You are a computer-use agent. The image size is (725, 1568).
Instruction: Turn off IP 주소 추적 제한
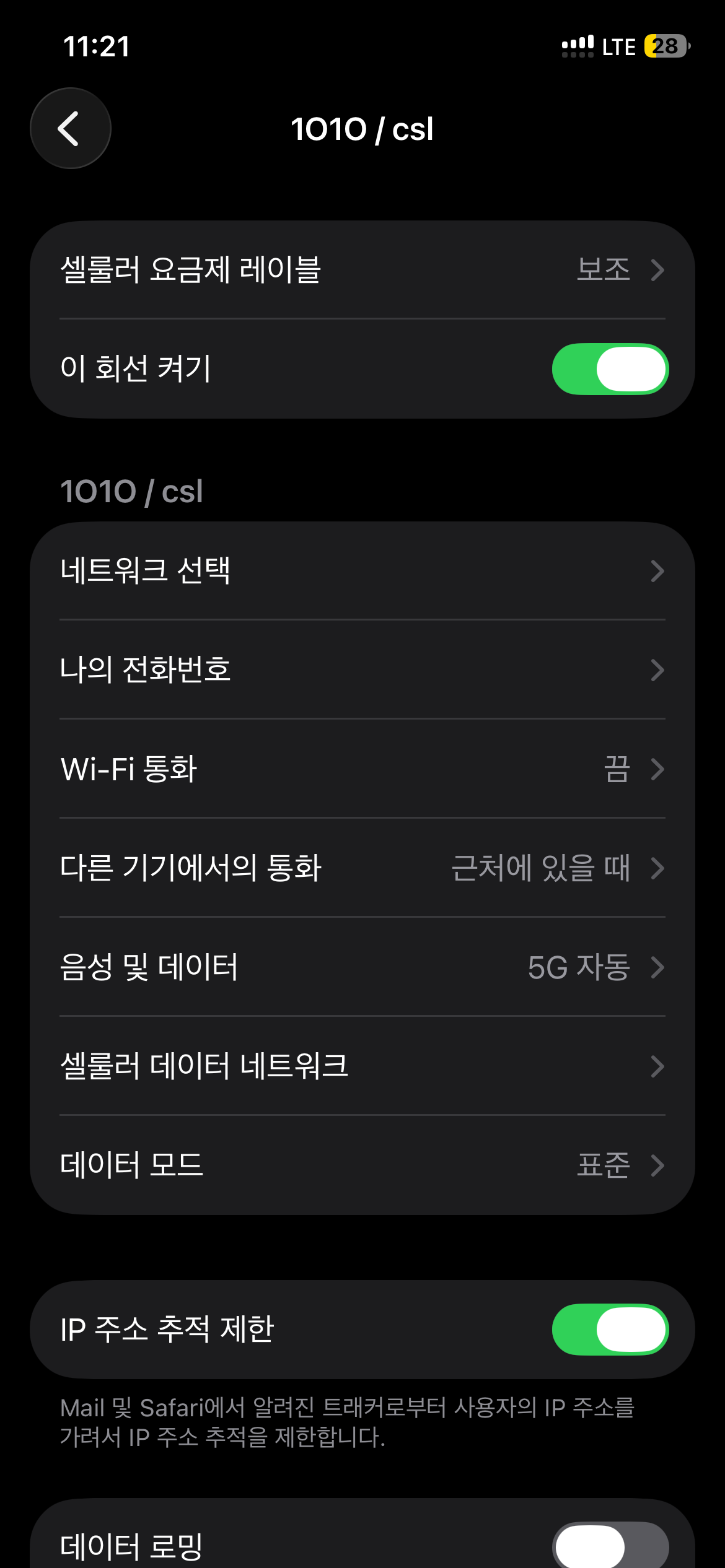point(610,1328)
